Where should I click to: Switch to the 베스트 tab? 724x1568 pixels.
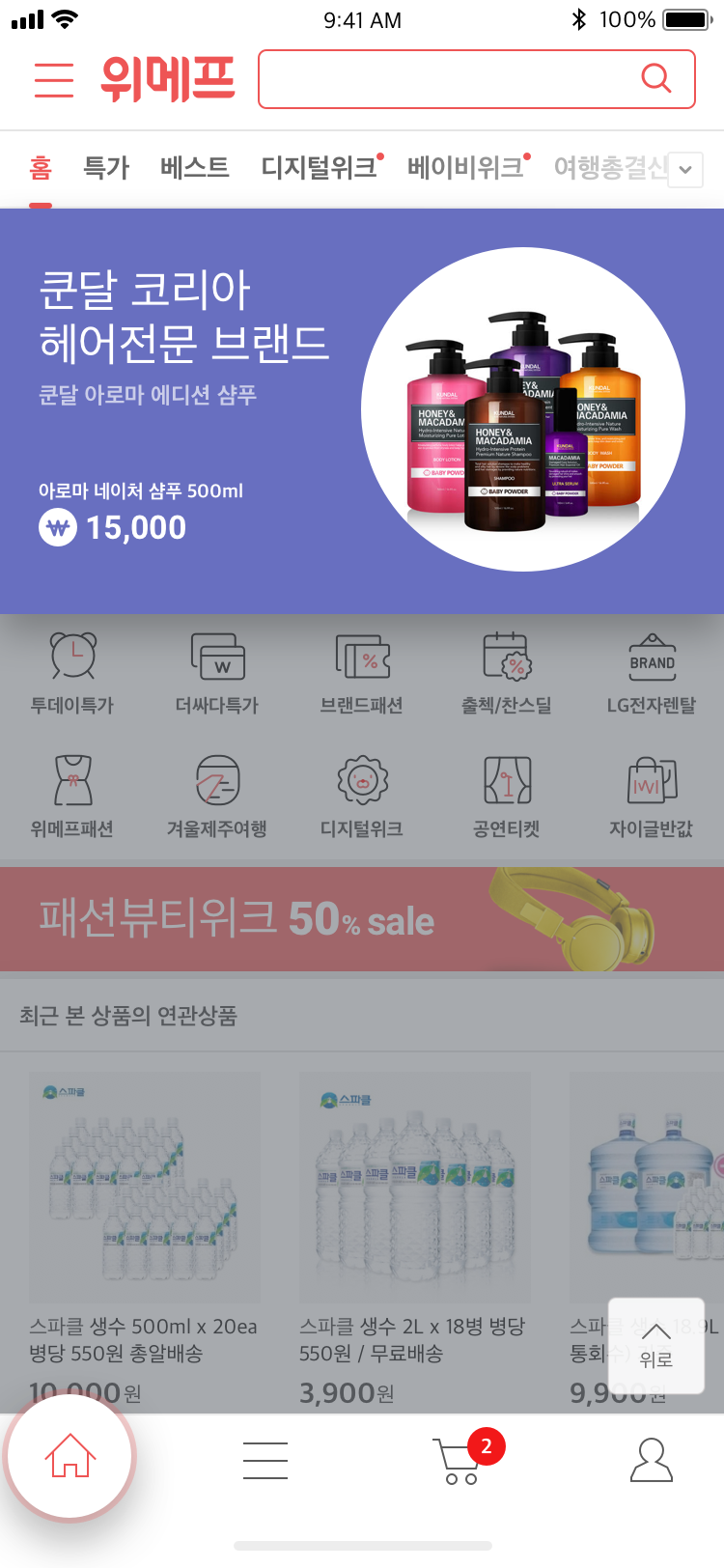tap(195, 168)
